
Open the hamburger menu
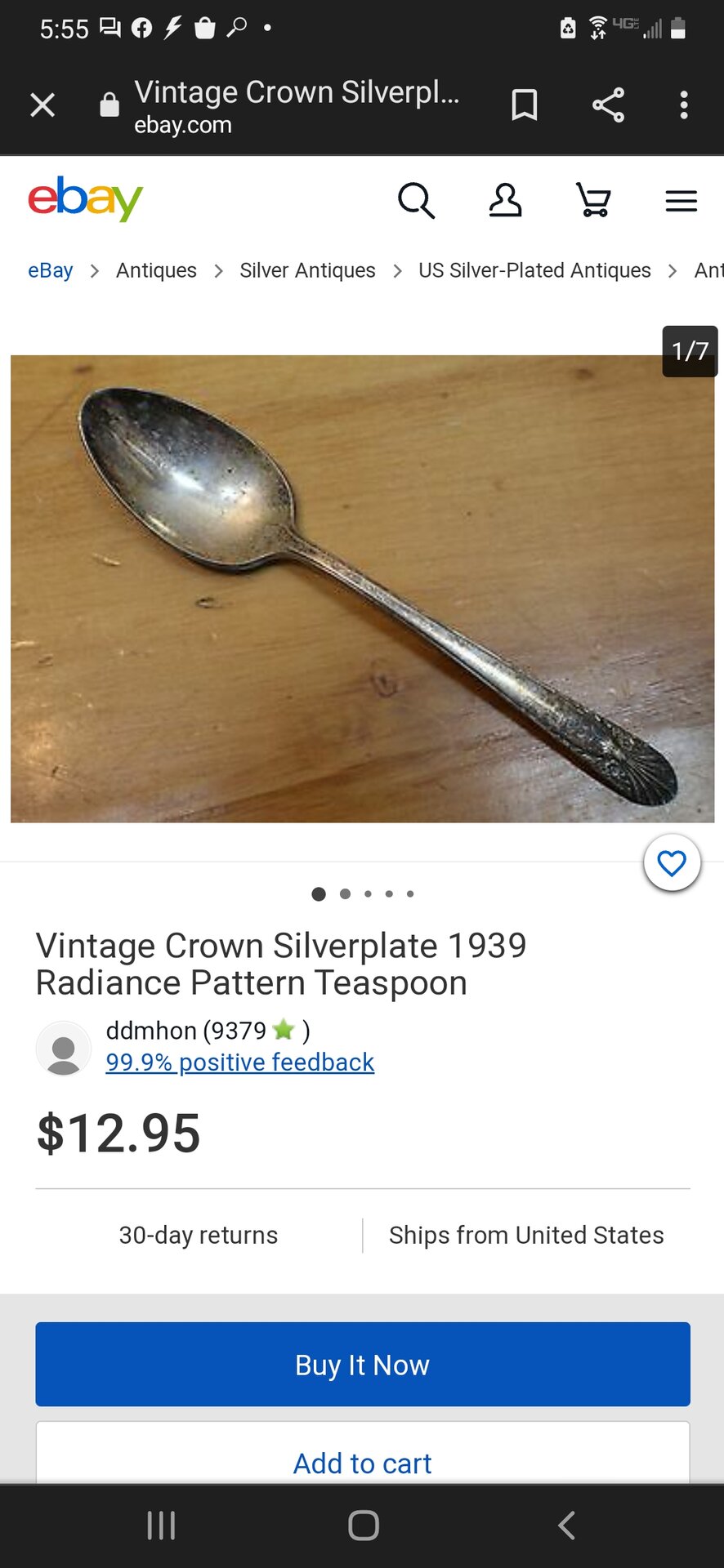click(681, 200)
